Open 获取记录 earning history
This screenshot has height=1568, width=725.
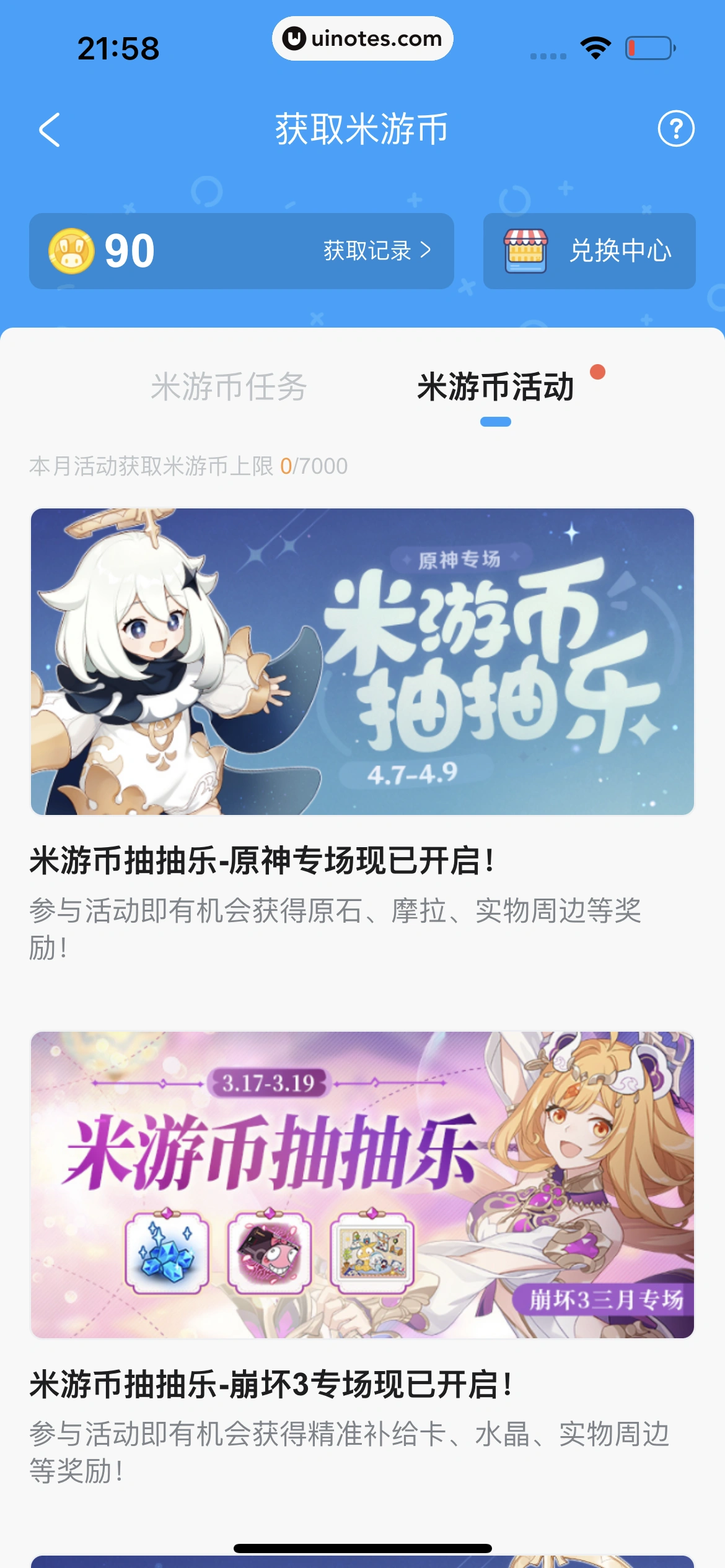pyautogui.click(x=376, y=251)
